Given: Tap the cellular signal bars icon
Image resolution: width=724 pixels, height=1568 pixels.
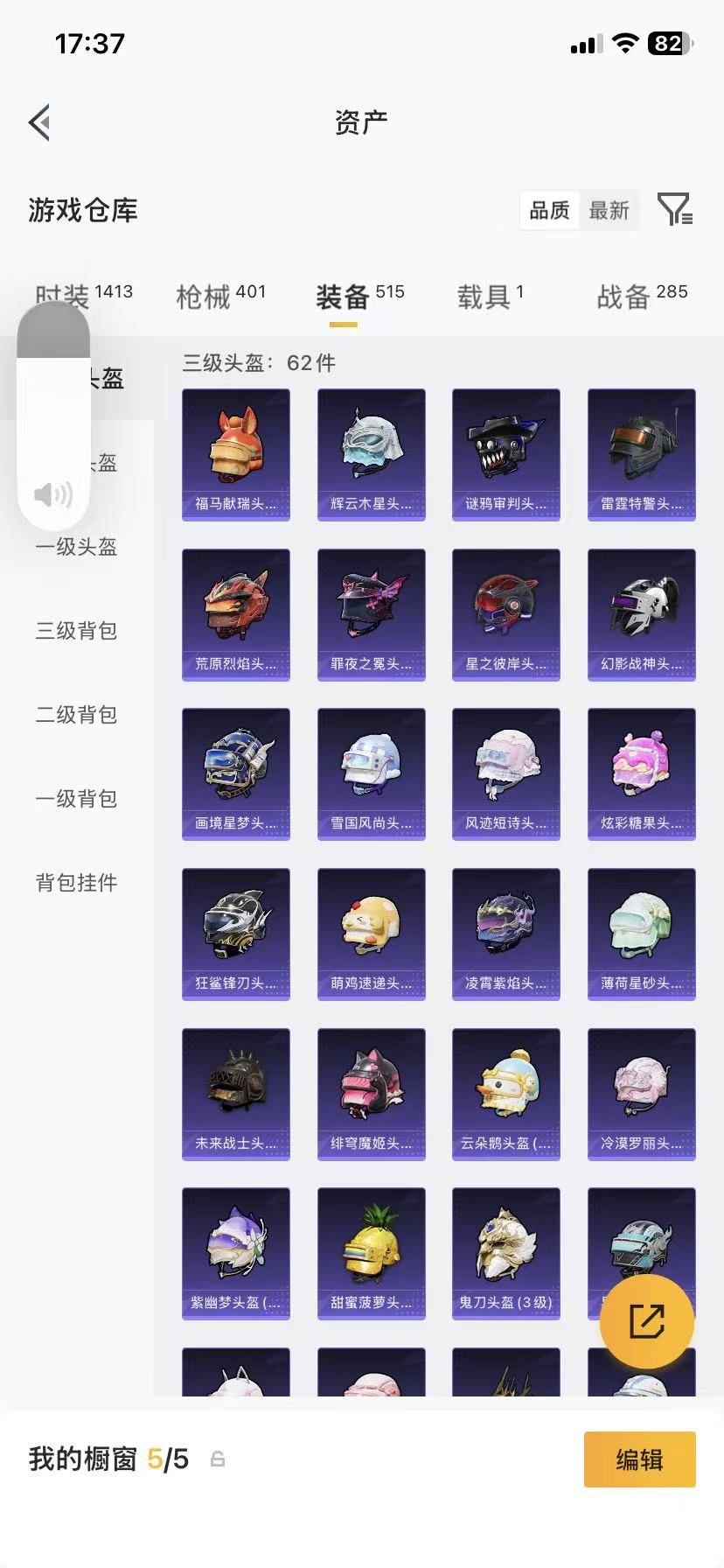Looking at the screenshot, I should 587,43.
